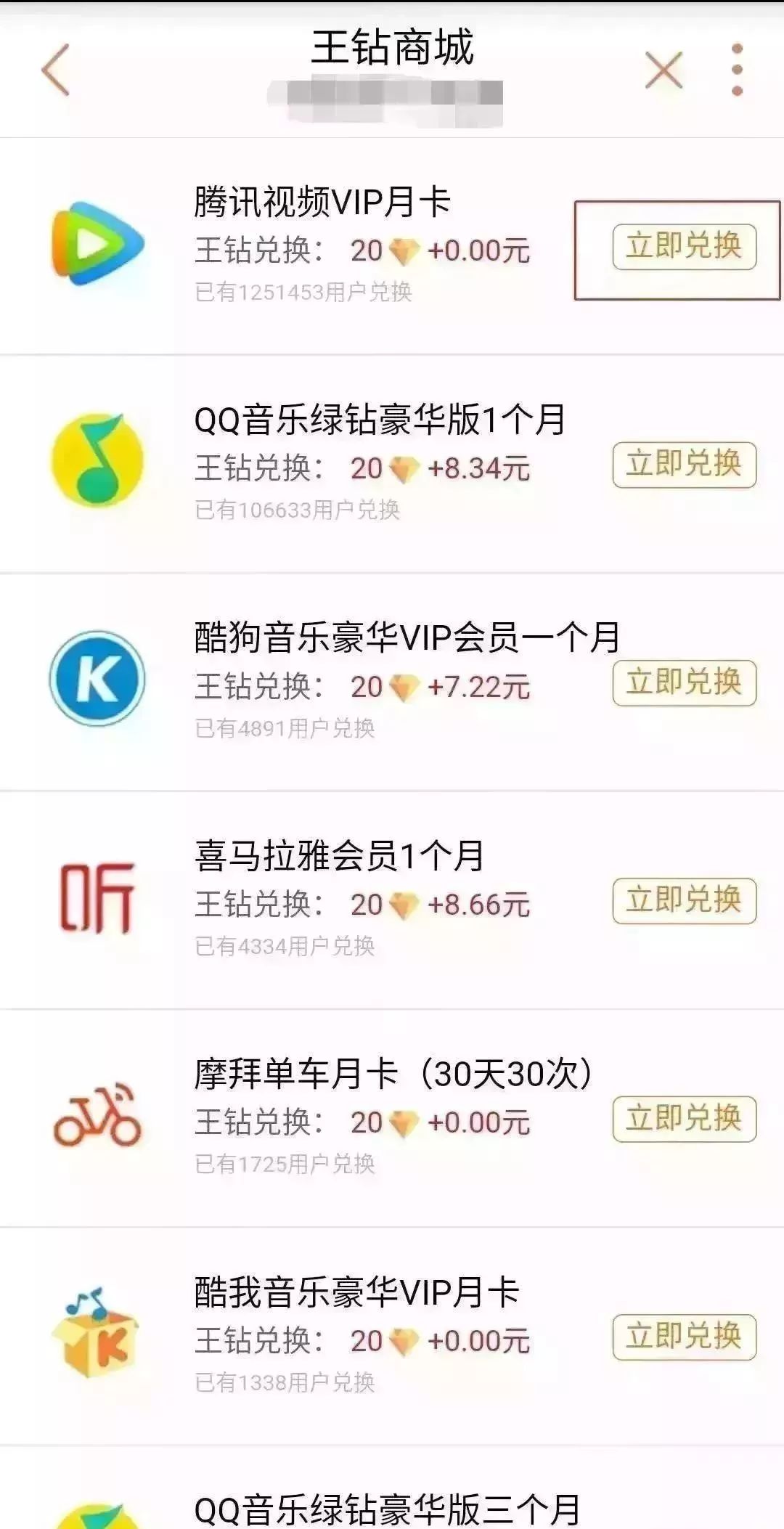The image size is (784, 1529).
Task: Tap 立即兑换 for 腾讯视频VIP月卡
Action: pos(682,247)
